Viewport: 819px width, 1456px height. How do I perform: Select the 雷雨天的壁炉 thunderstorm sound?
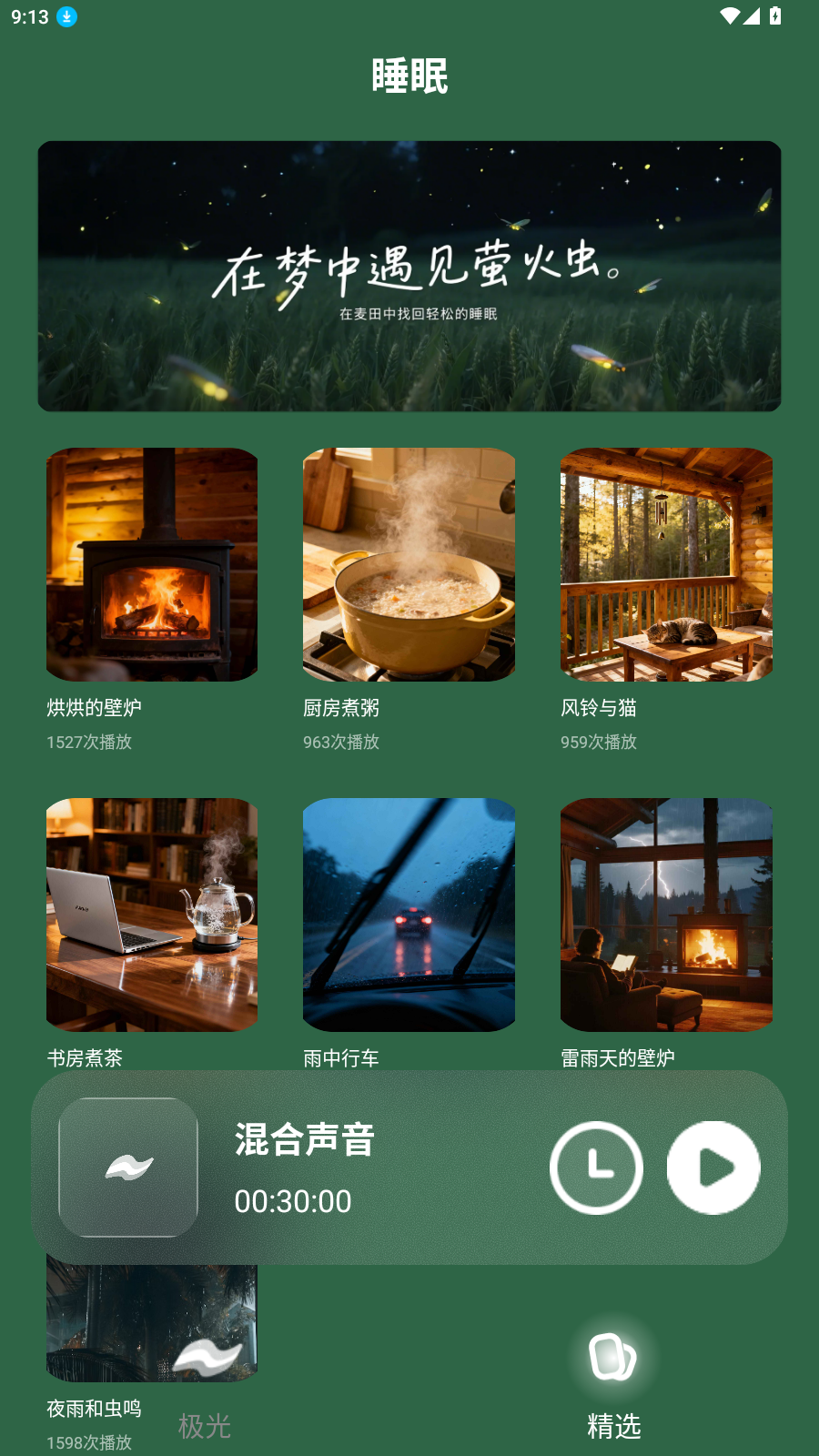click(x=666, y=915)
